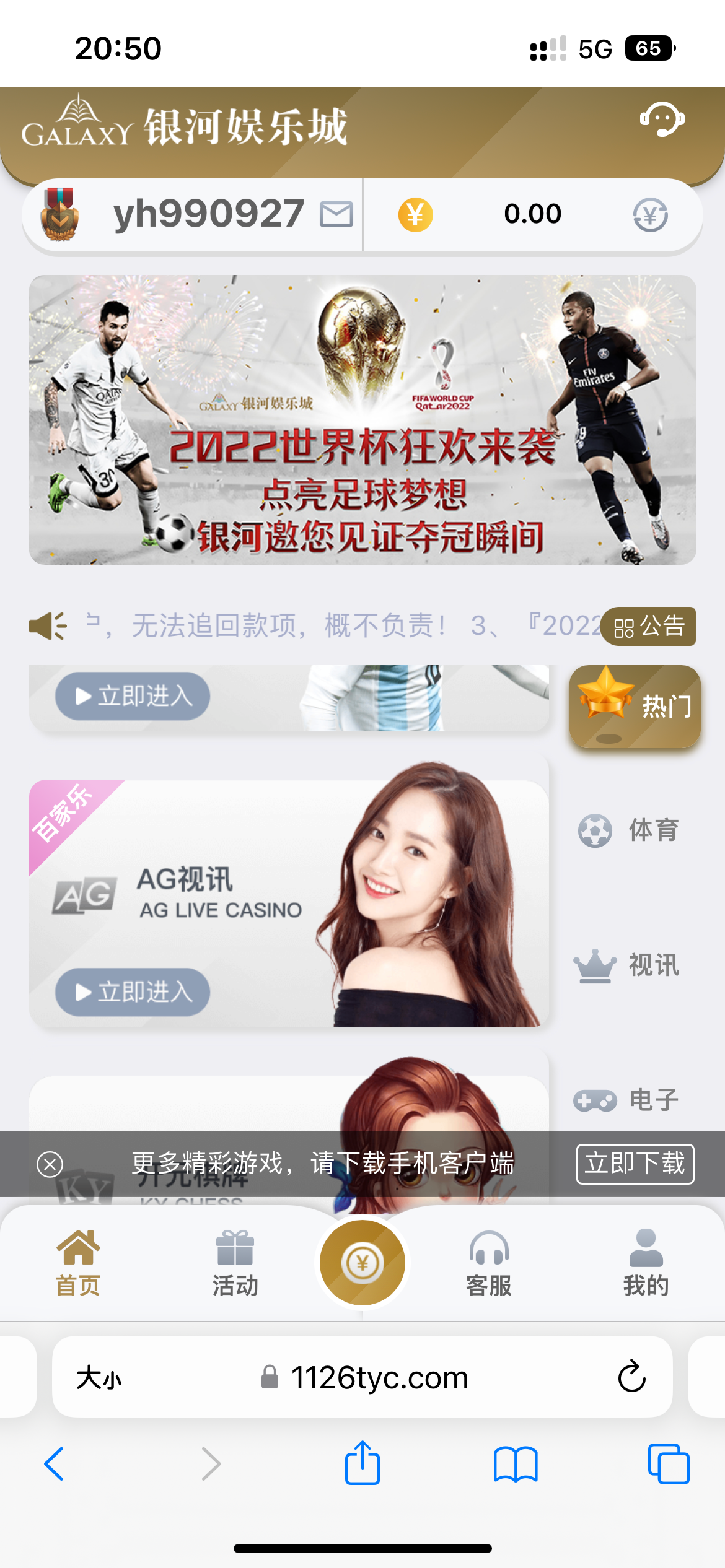Viewport: 725px width, 1568px height.
Task: Tap the balance refresh yen icon
Action: click(650, 216)
